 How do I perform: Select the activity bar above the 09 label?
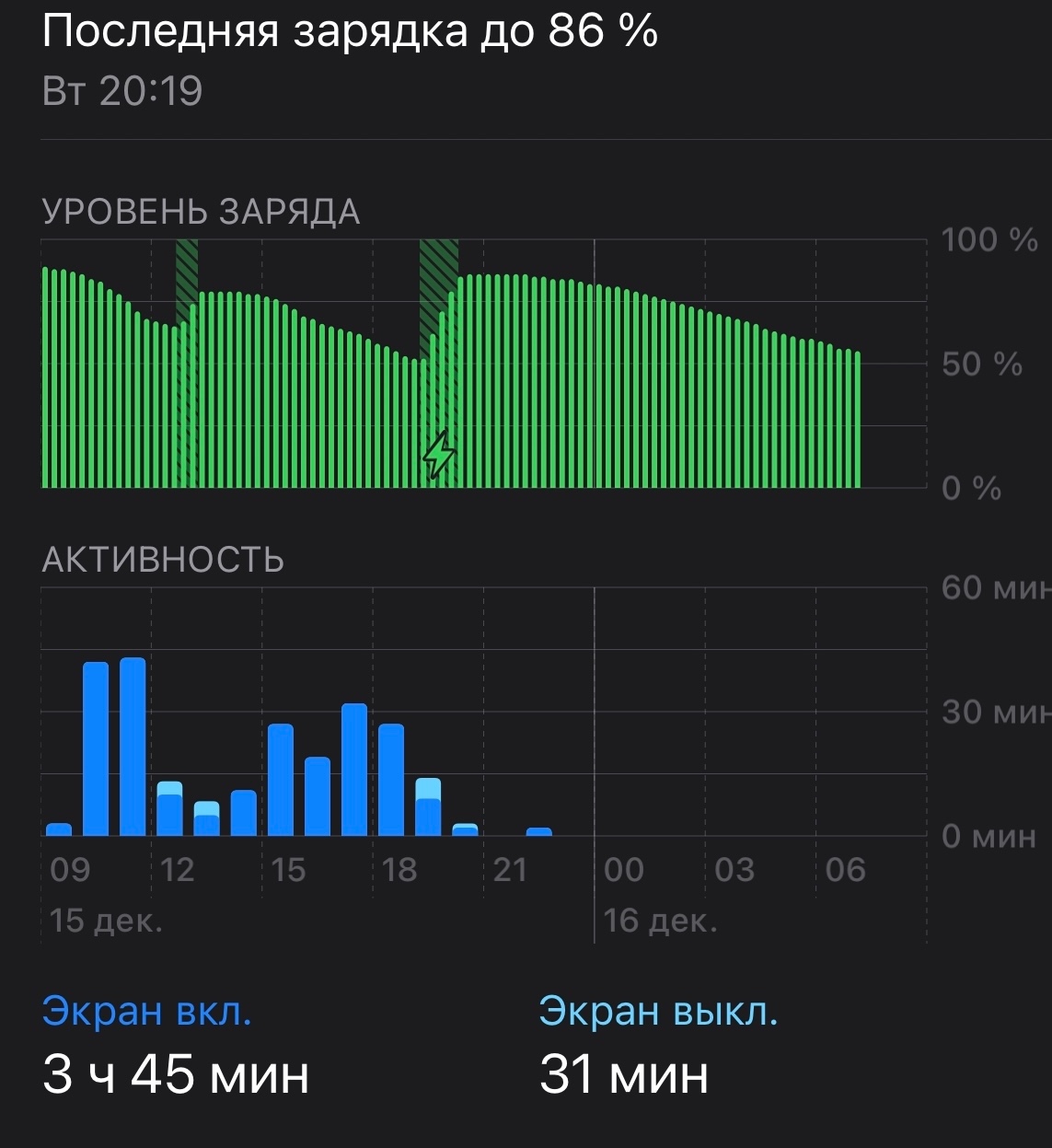point(59,829)
